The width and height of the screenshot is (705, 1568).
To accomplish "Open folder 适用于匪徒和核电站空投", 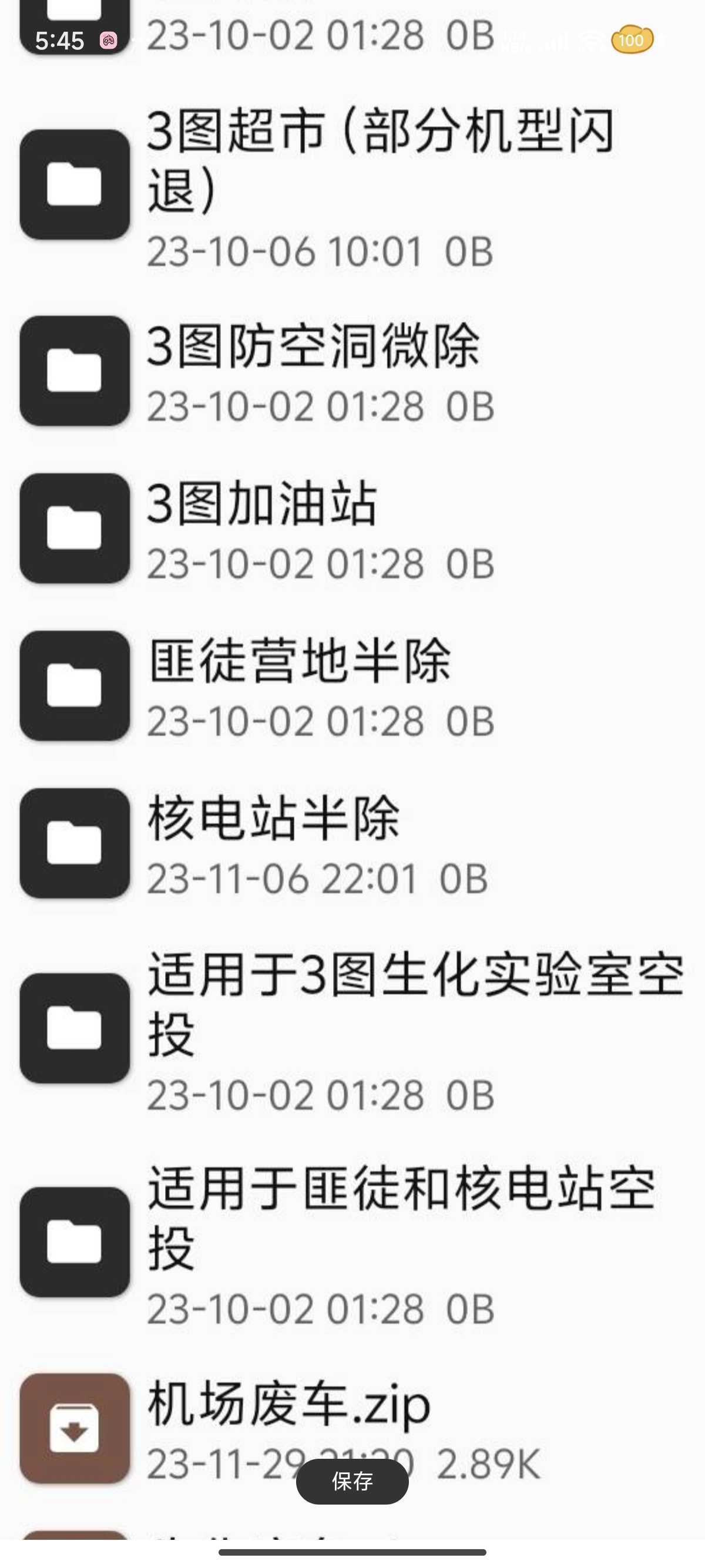I will click(352, 1242).
